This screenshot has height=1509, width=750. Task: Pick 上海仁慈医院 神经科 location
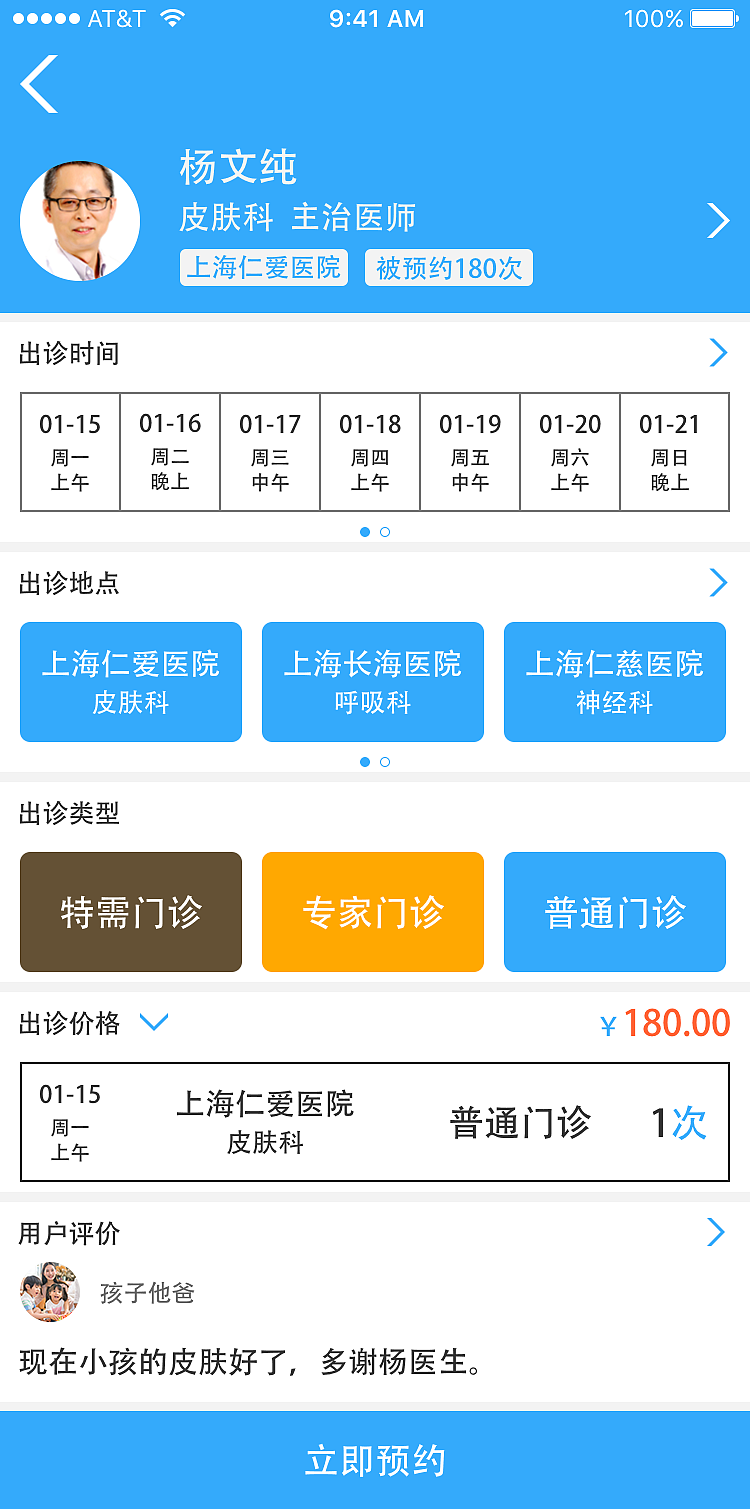[x=615, y=682]
